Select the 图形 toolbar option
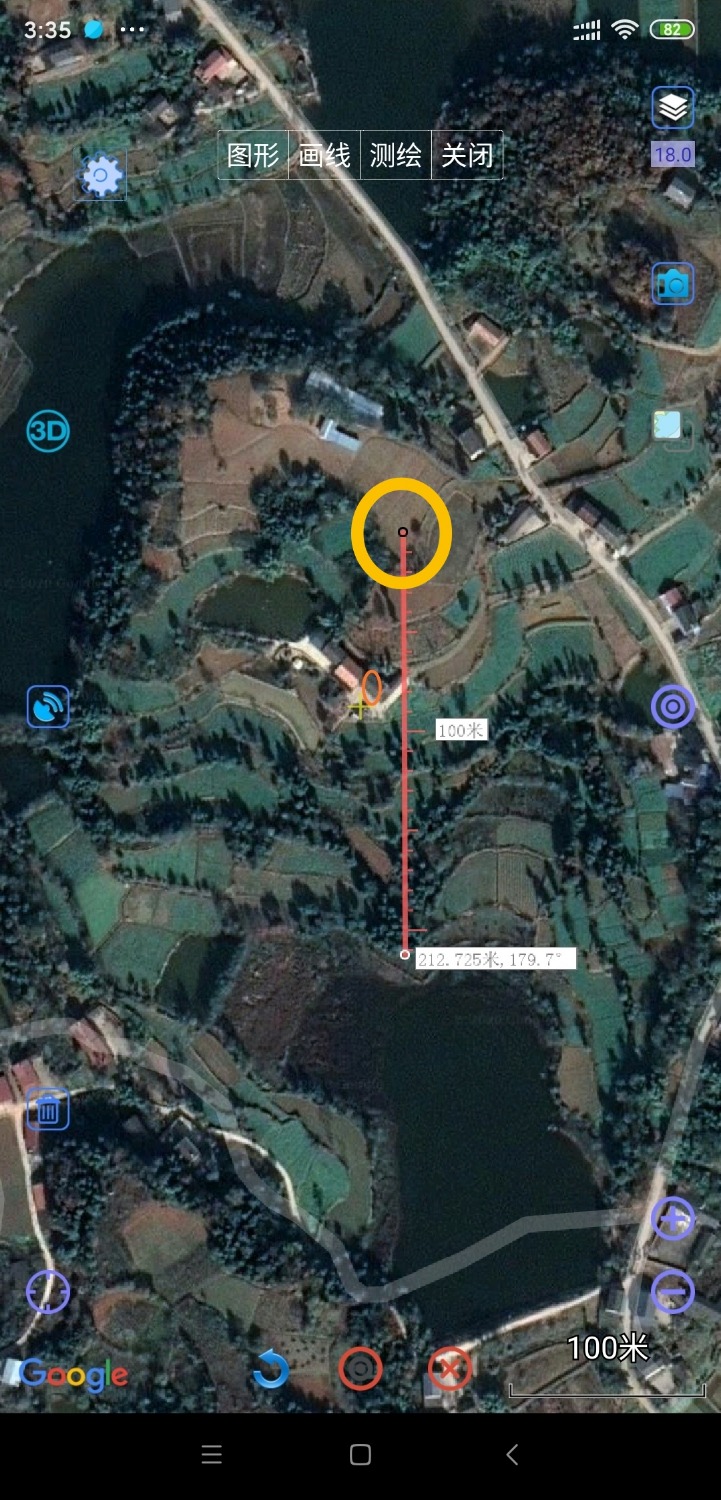 coord(253,155)
